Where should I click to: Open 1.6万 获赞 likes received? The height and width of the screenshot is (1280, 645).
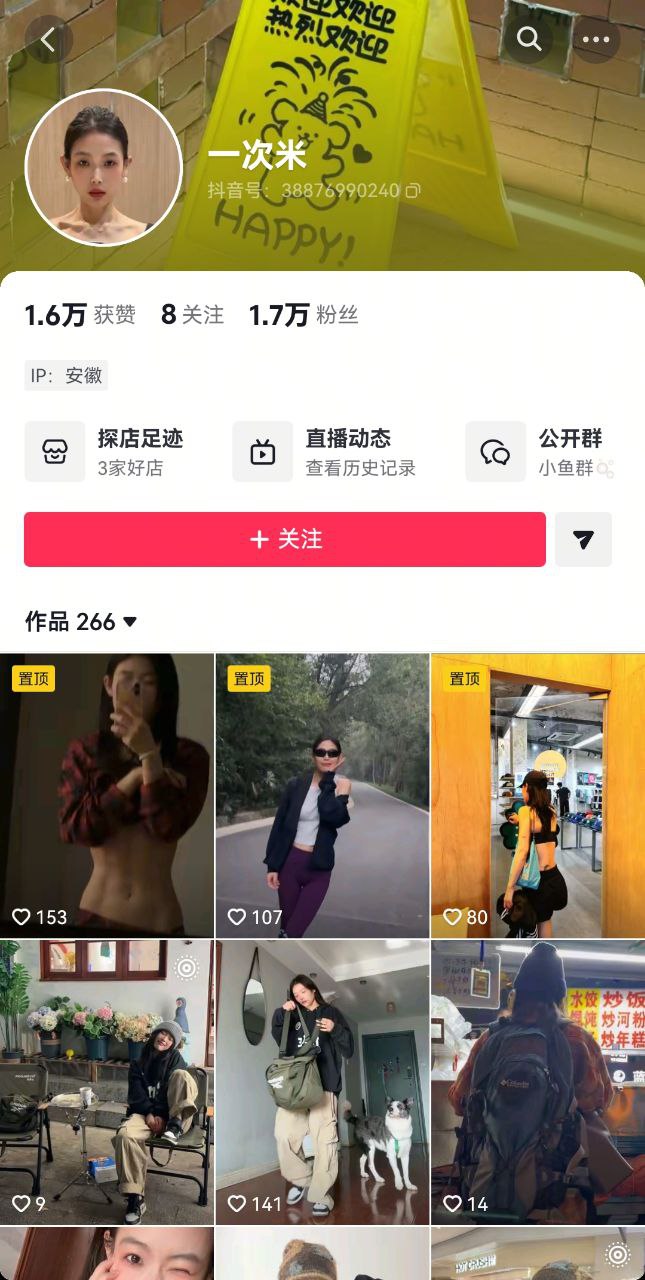pos(80,315)
